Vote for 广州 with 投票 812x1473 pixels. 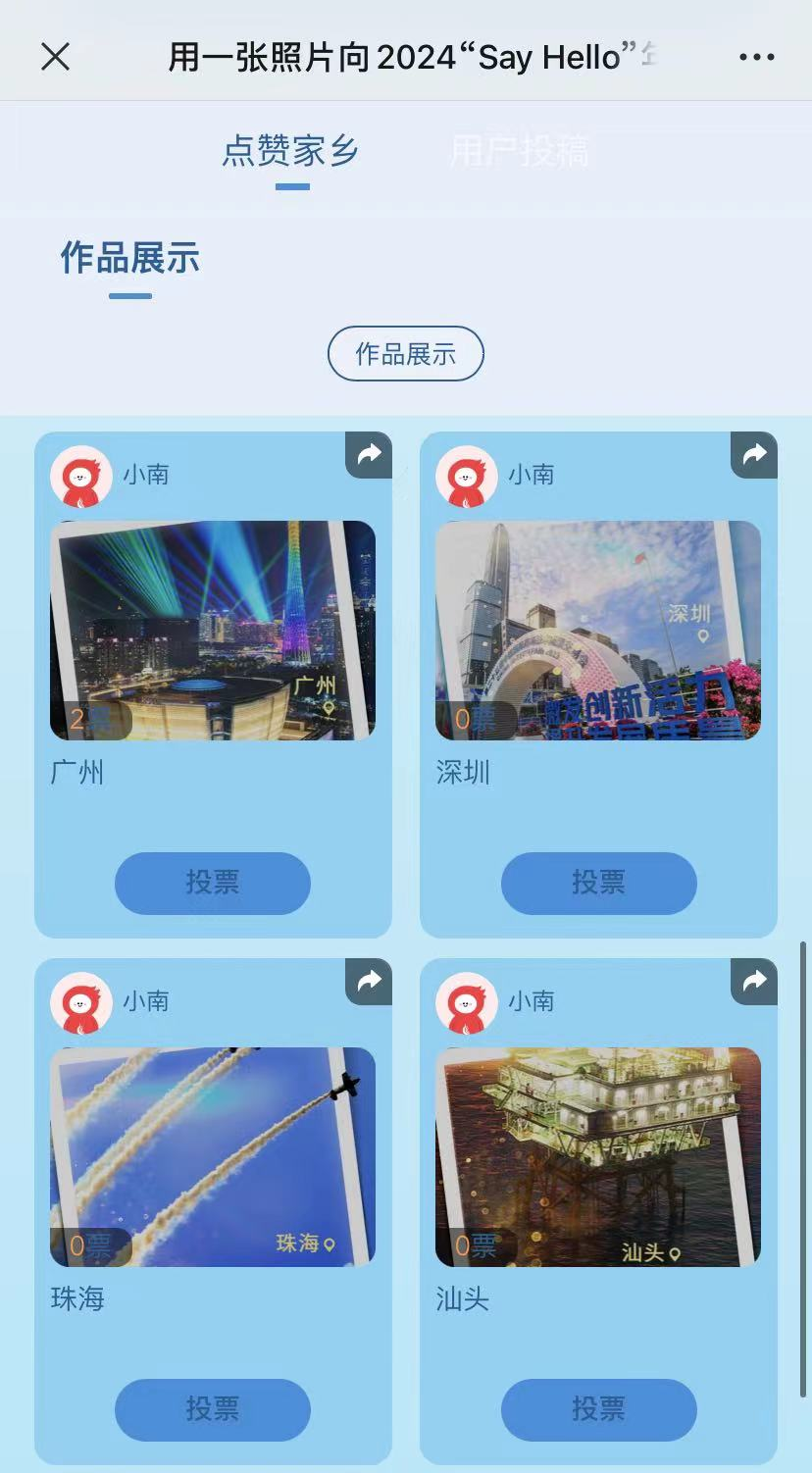click(x=213, y=883)
